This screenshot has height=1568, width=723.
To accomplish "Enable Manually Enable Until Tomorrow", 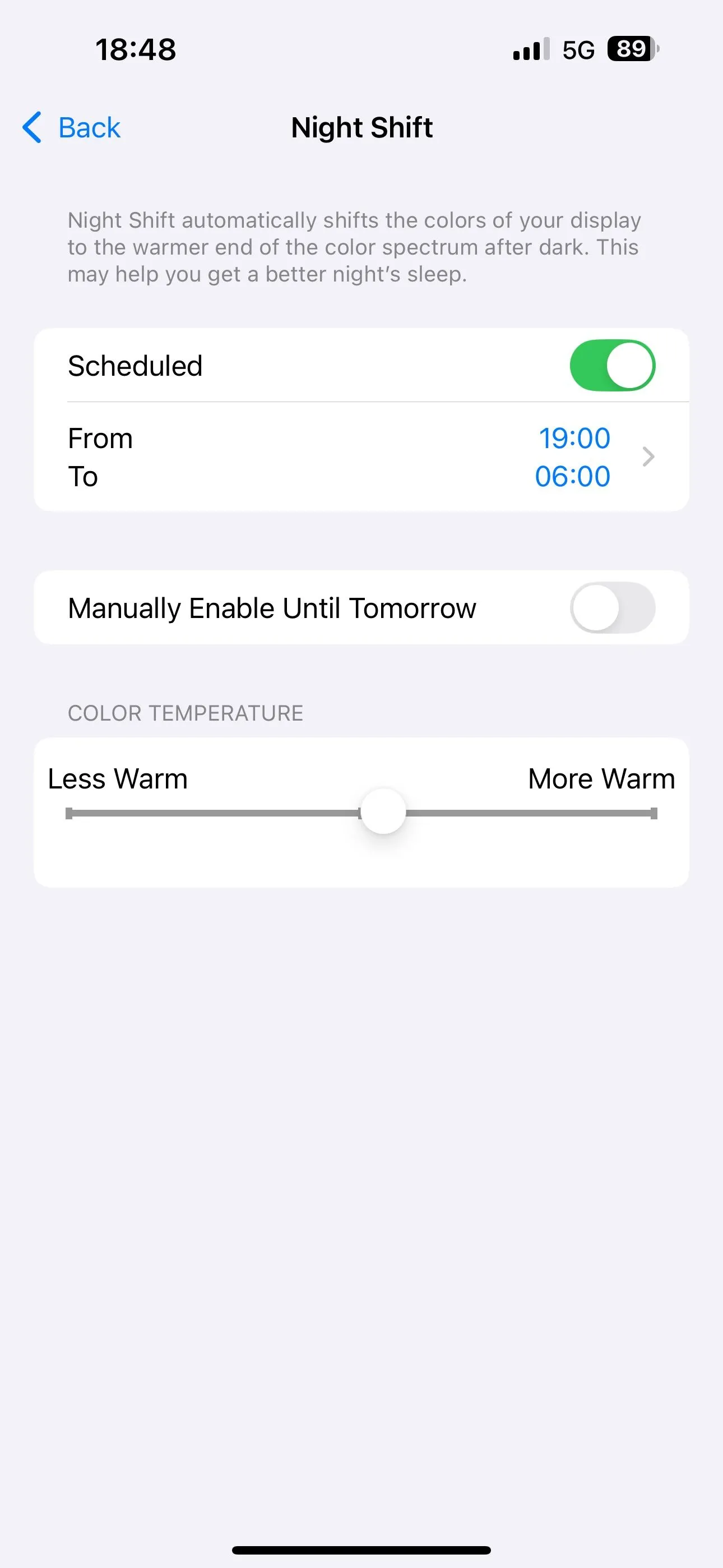I will click(x=611, y=607).
